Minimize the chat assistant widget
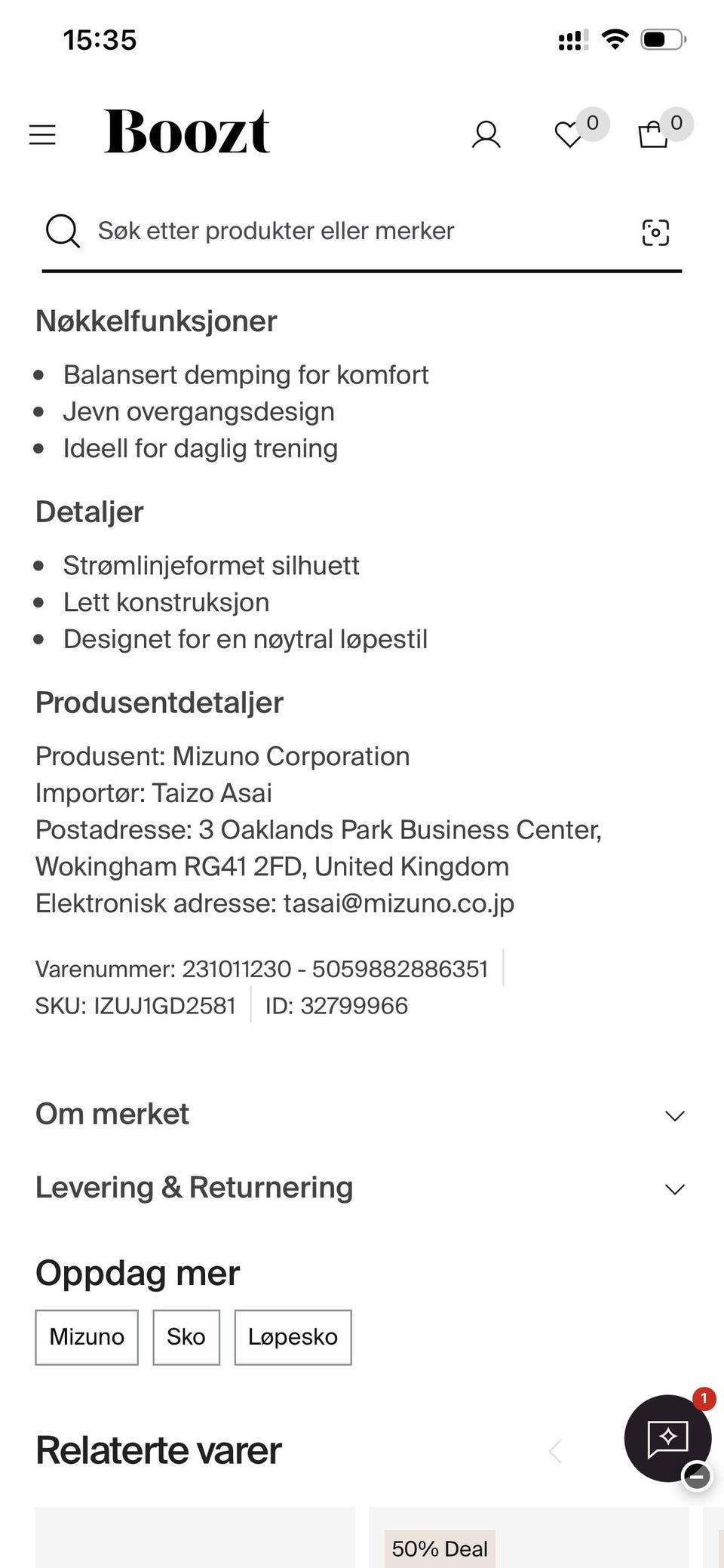The height and width of the screenshot is (1568, 724). click(x=697, y=1476)
